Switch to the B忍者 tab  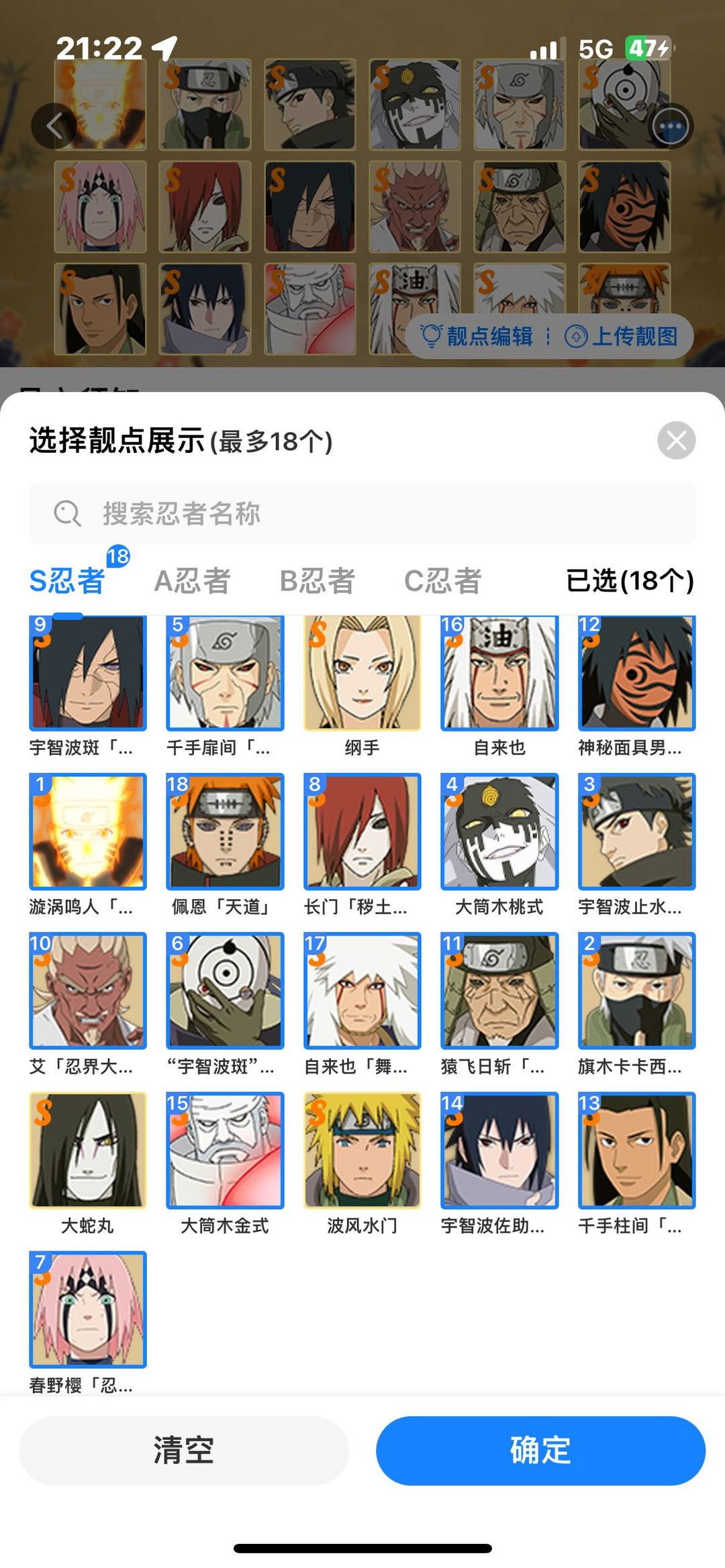(x=318, y=581)
